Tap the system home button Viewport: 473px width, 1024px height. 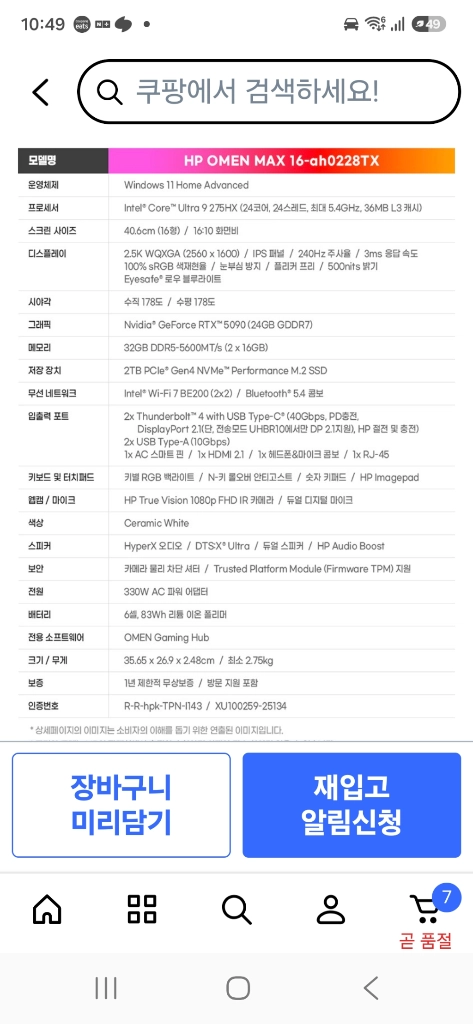[238, 988]
